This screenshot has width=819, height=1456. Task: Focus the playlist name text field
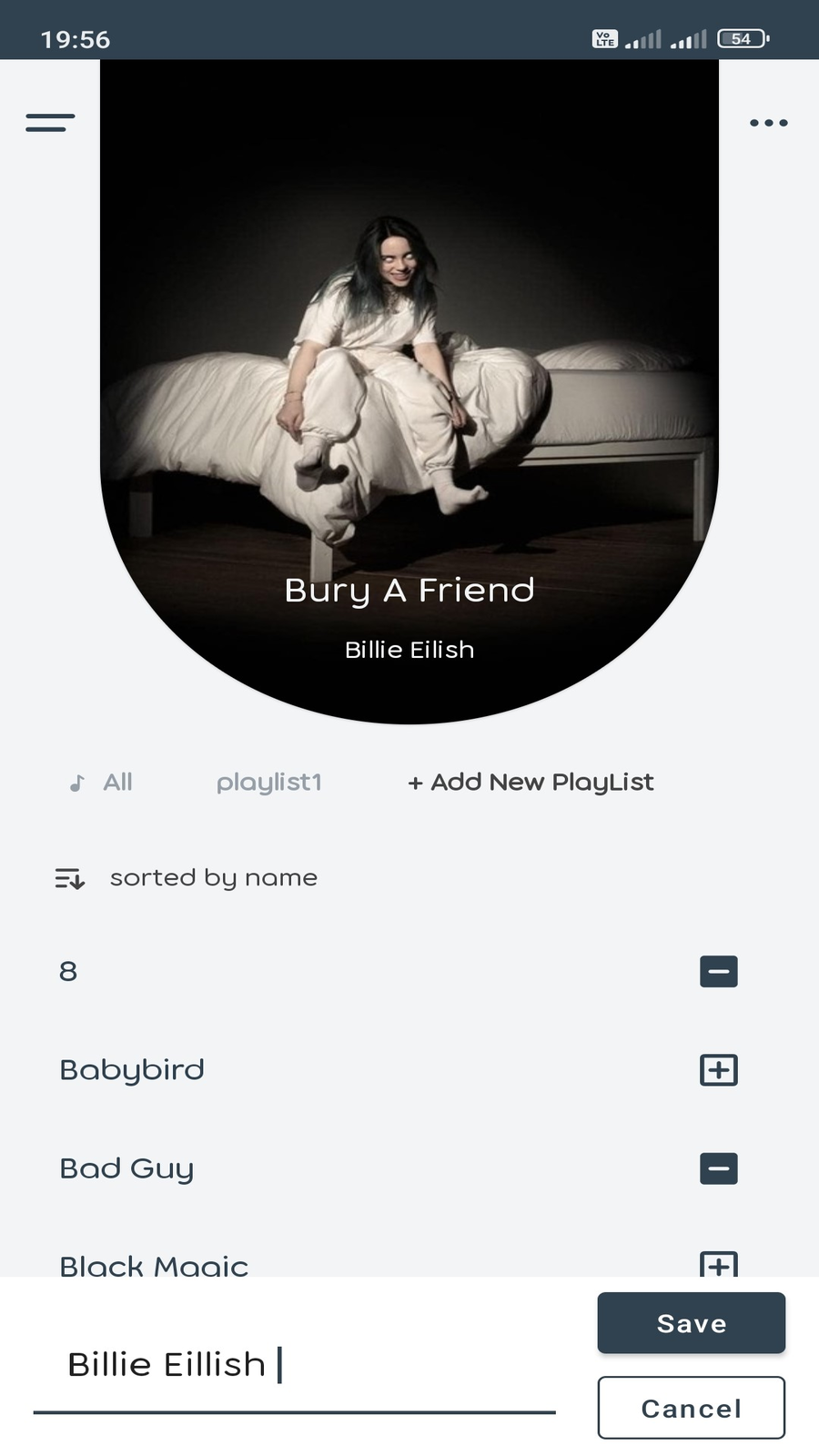point(293,1365)
